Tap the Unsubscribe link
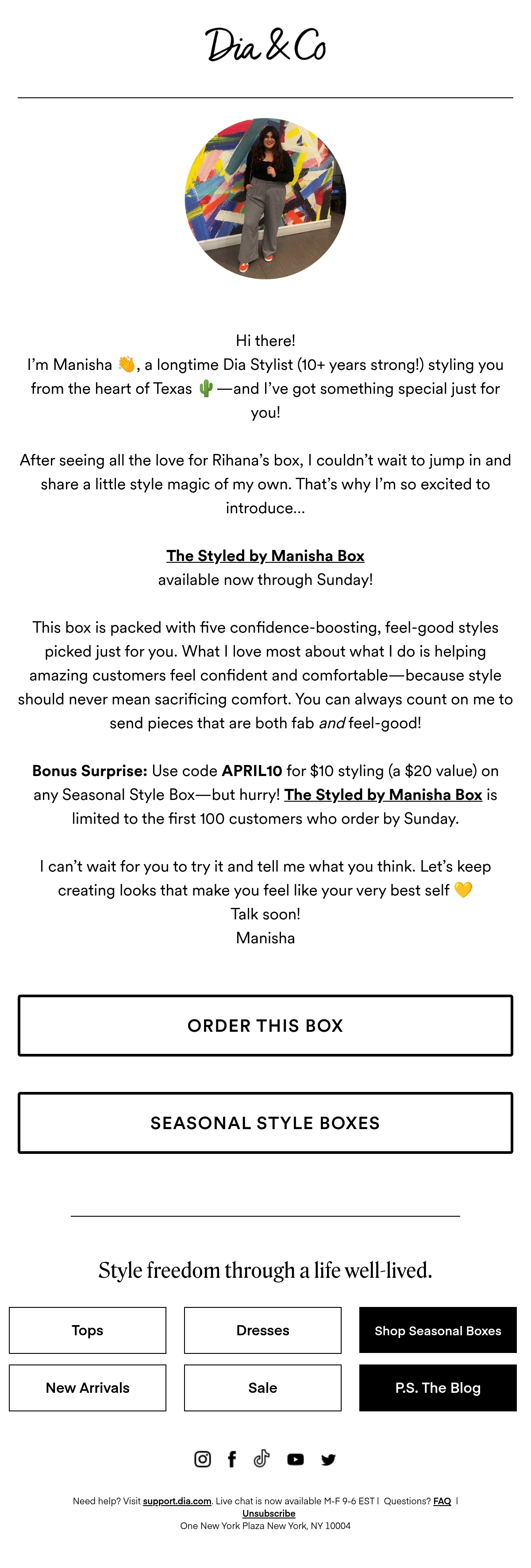531x1568 pixels. coord(269,1513)
